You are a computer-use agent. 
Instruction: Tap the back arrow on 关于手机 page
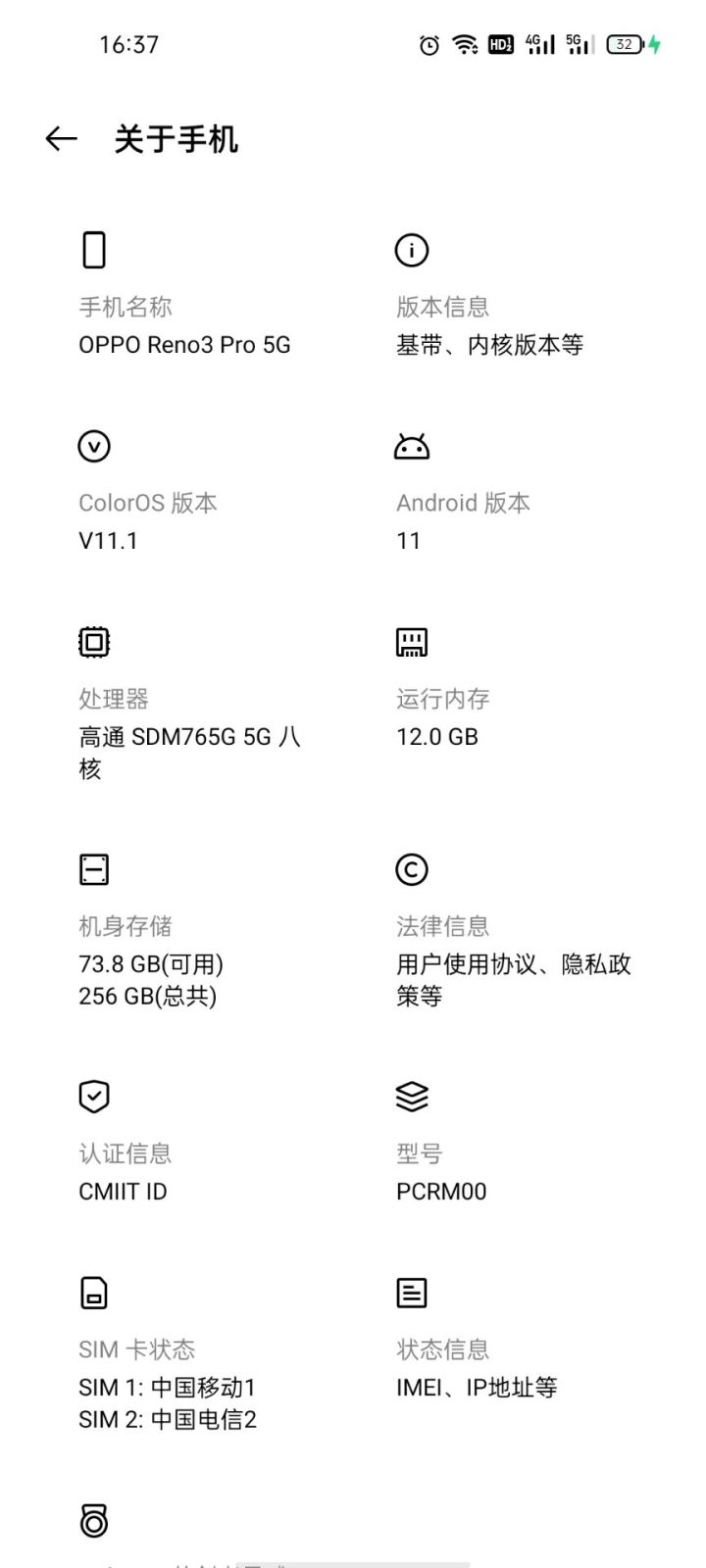point(61,139)
